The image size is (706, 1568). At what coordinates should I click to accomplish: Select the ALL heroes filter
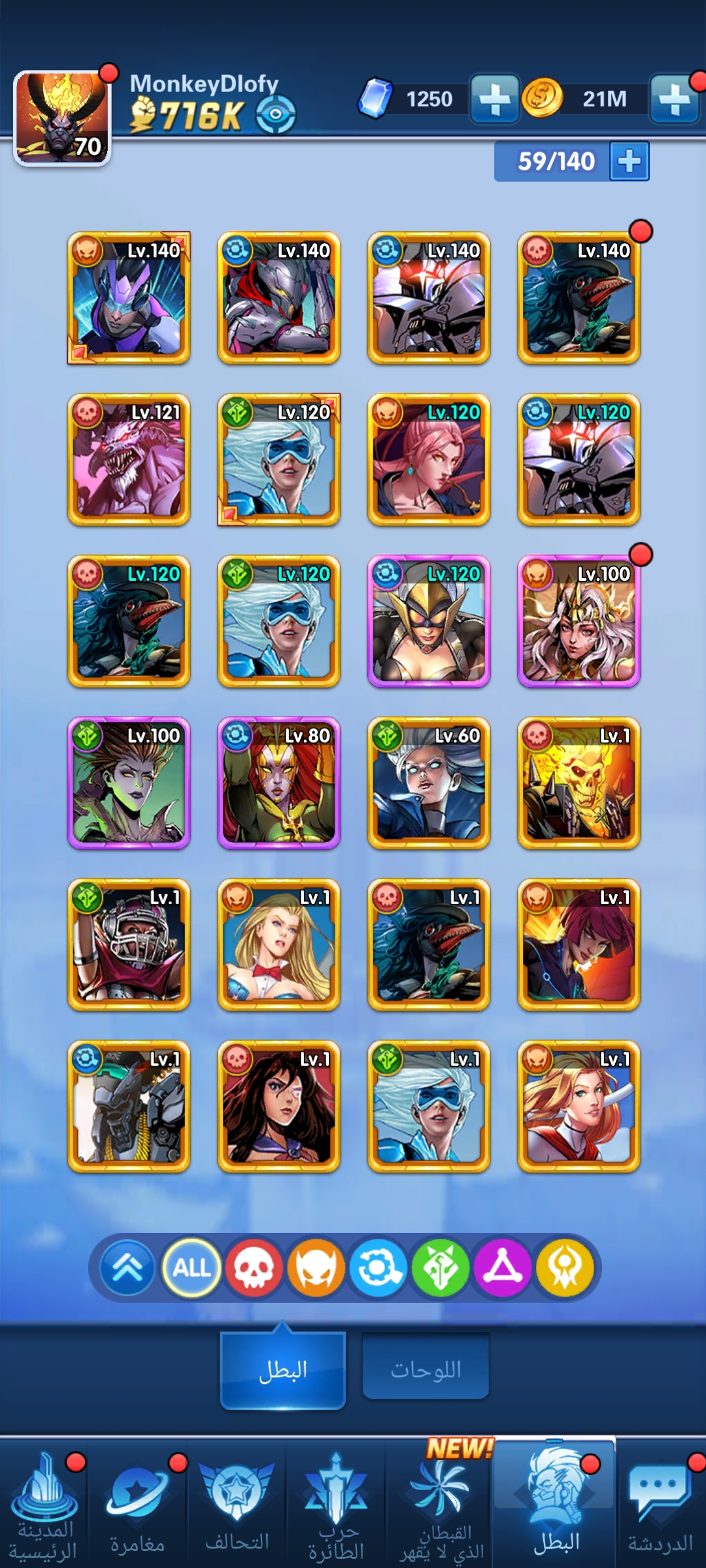[191, 1268]
